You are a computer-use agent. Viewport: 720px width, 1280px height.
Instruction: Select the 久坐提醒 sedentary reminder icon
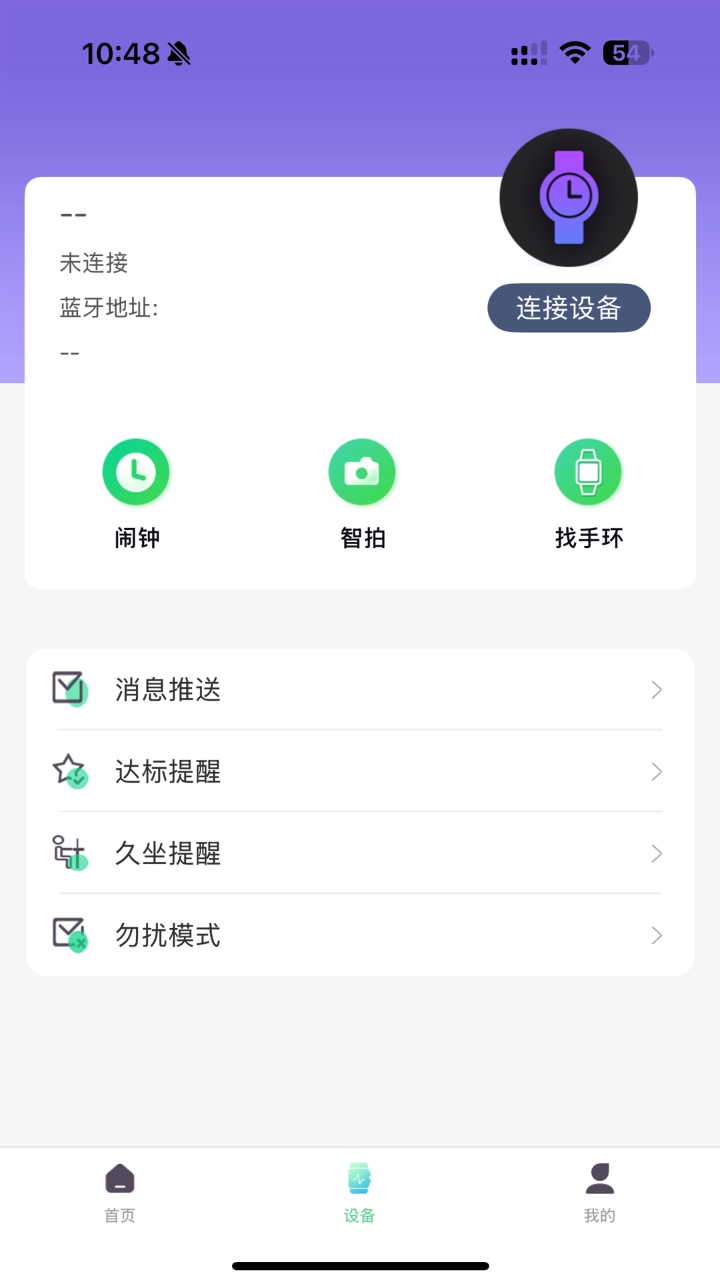[x=68, y=853]
